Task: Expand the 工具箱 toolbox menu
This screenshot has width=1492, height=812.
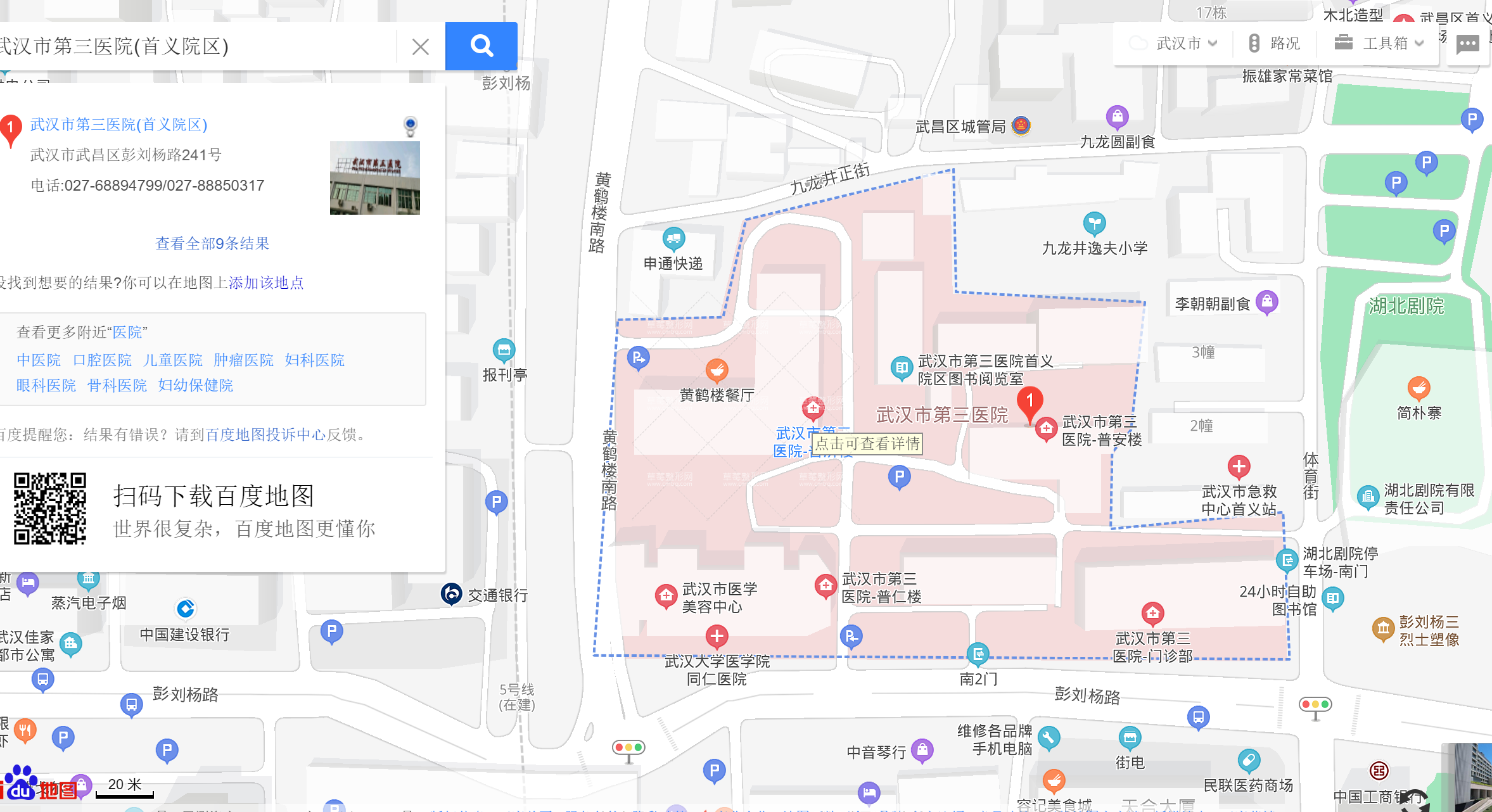Action: point(1379,44)
